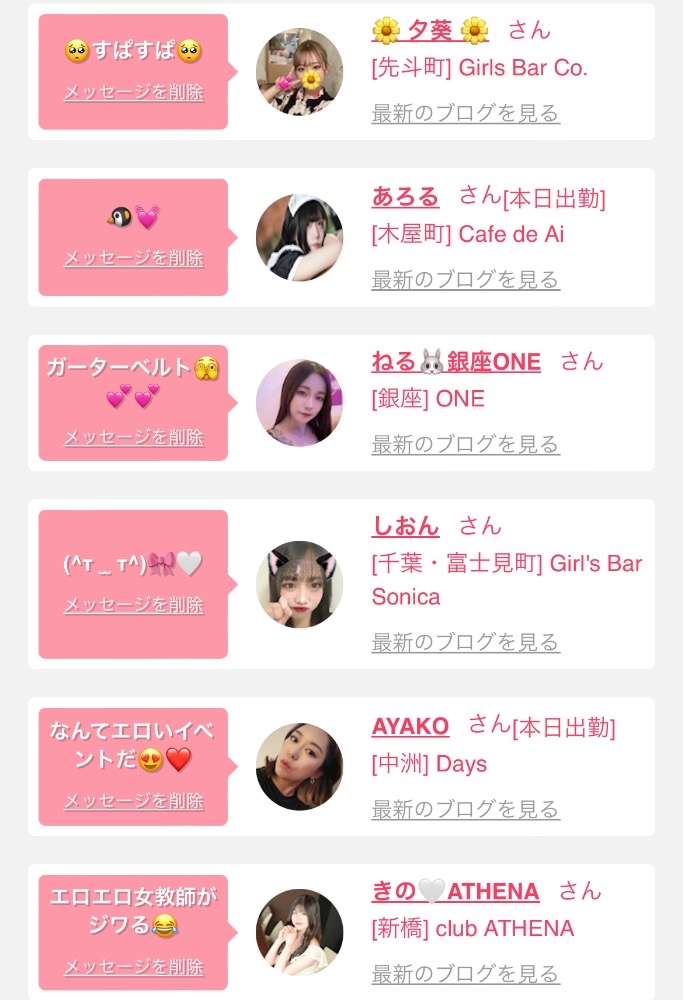The image size is (683, 1000).
Task: Delete the すぱすぱ message
Action: [134, 93]
